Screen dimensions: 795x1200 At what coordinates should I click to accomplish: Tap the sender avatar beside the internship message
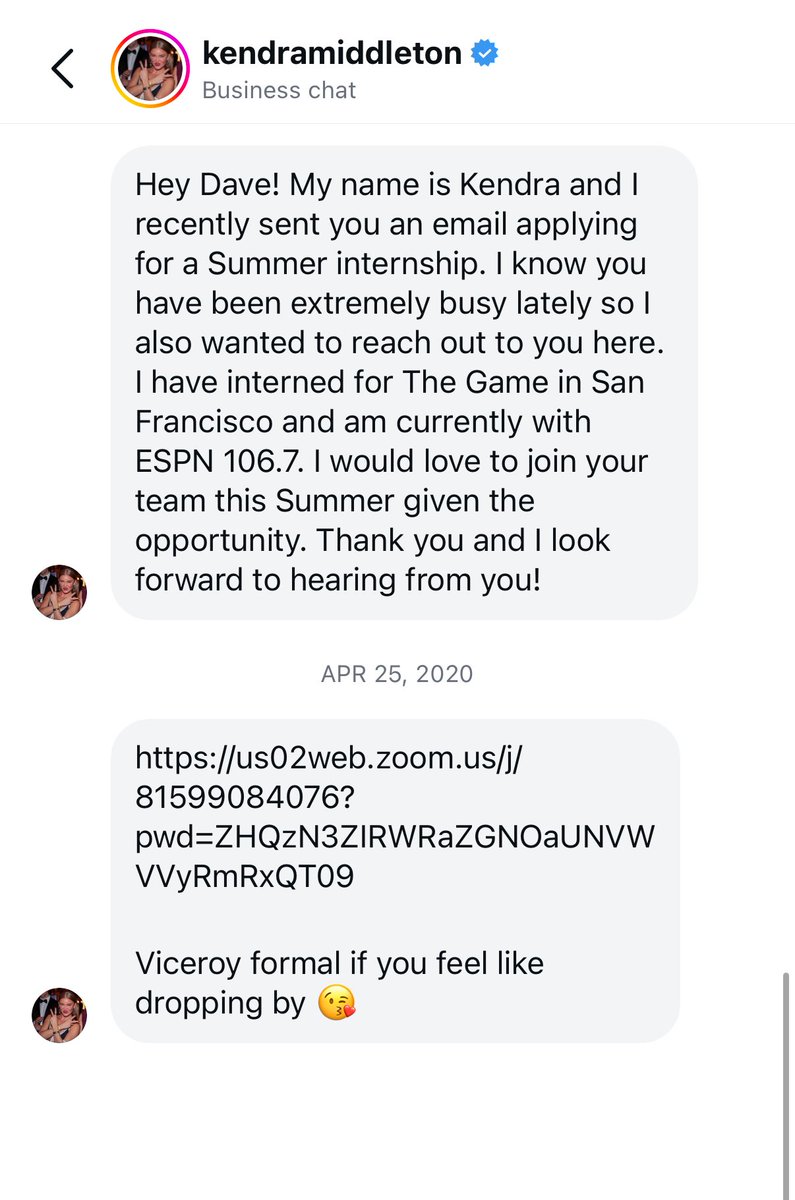[x=59, y=592]
